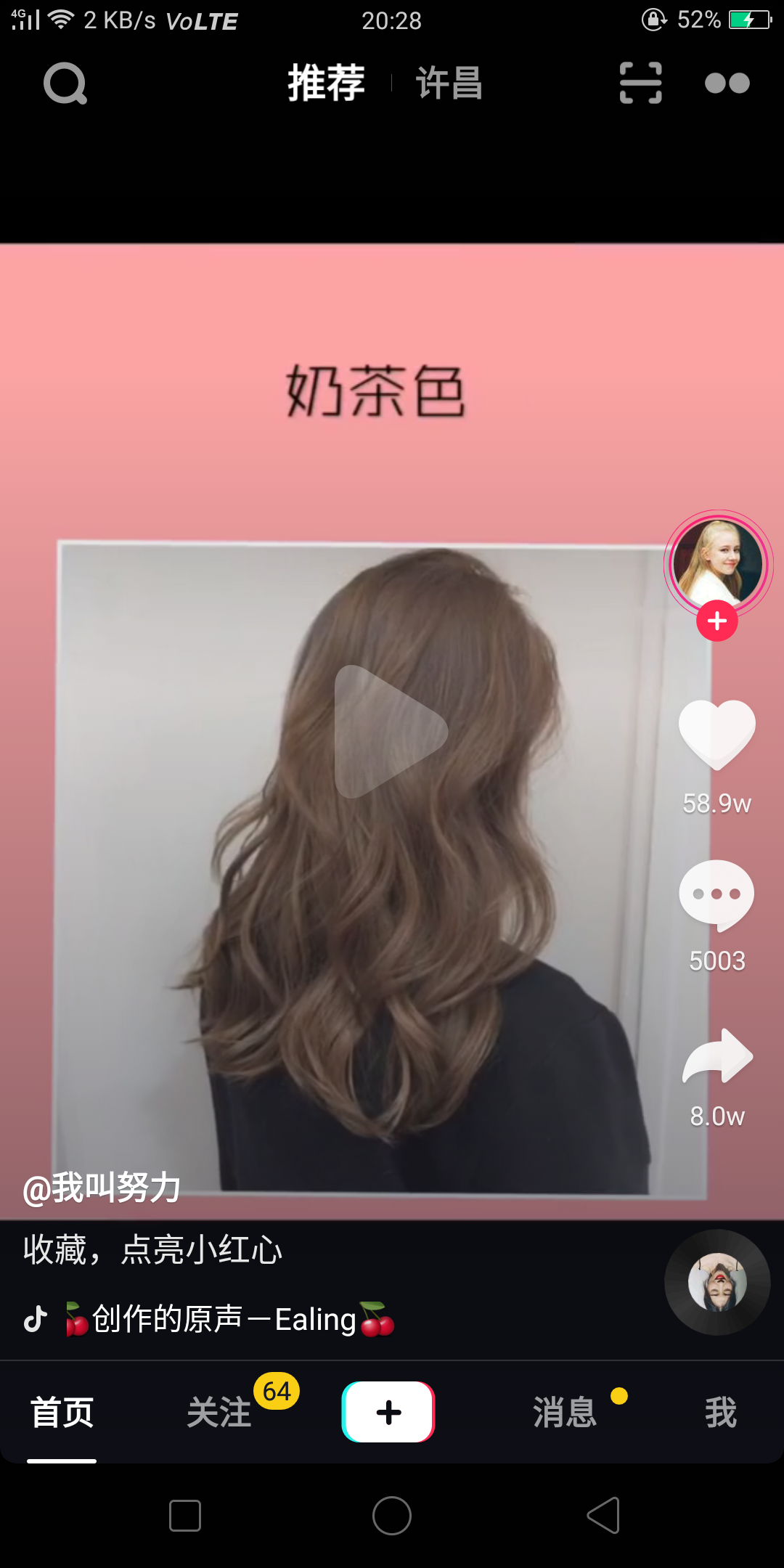The image size is (784, 1568).
Task: Like the video with the heart
Action: pos(717,735)
